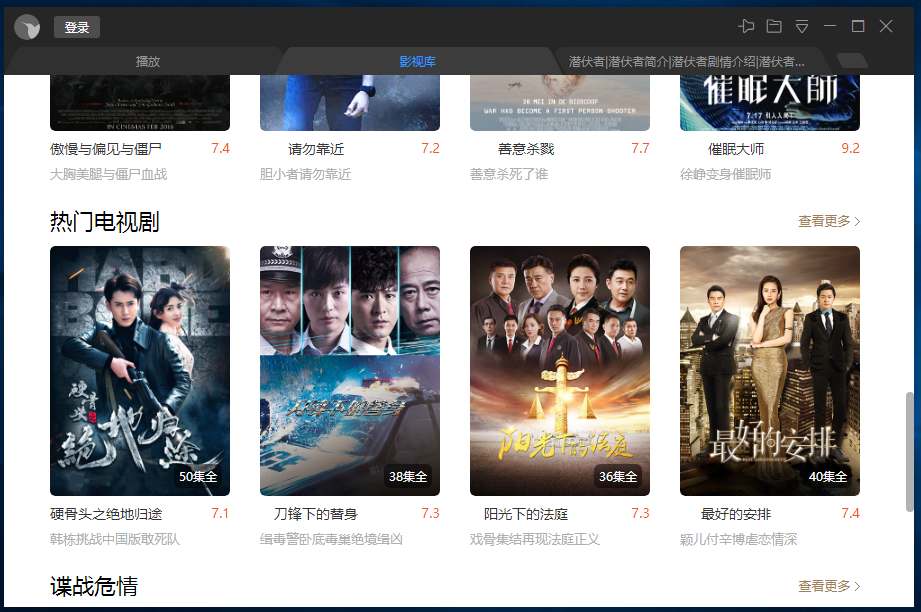Open 刀锋下的替身 series poster

pyautogui.click(x=350, y=371)
